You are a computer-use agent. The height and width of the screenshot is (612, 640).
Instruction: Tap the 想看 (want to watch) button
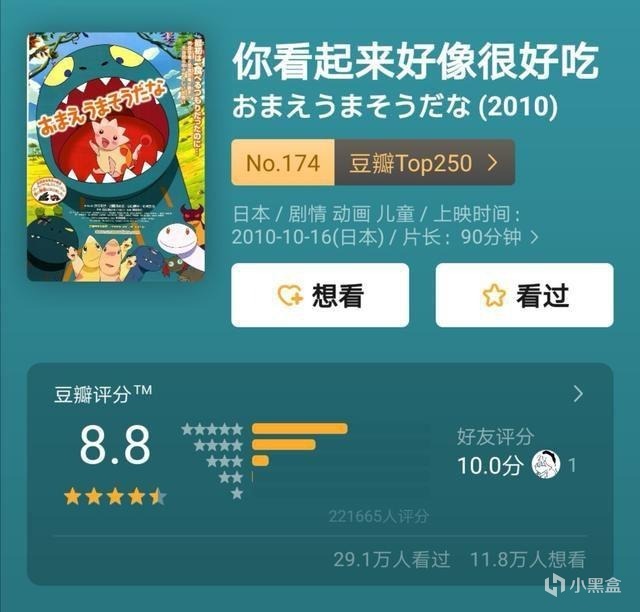coord(320,295)
